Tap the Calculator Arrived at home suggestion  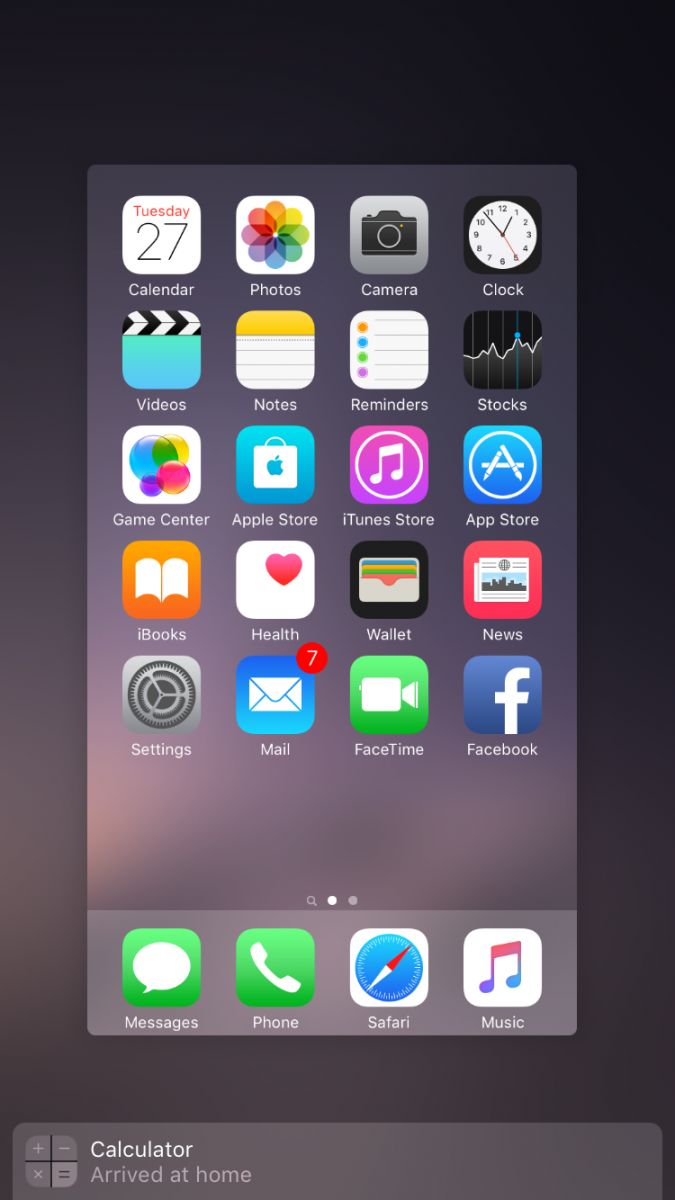[x=337, y=1161]
